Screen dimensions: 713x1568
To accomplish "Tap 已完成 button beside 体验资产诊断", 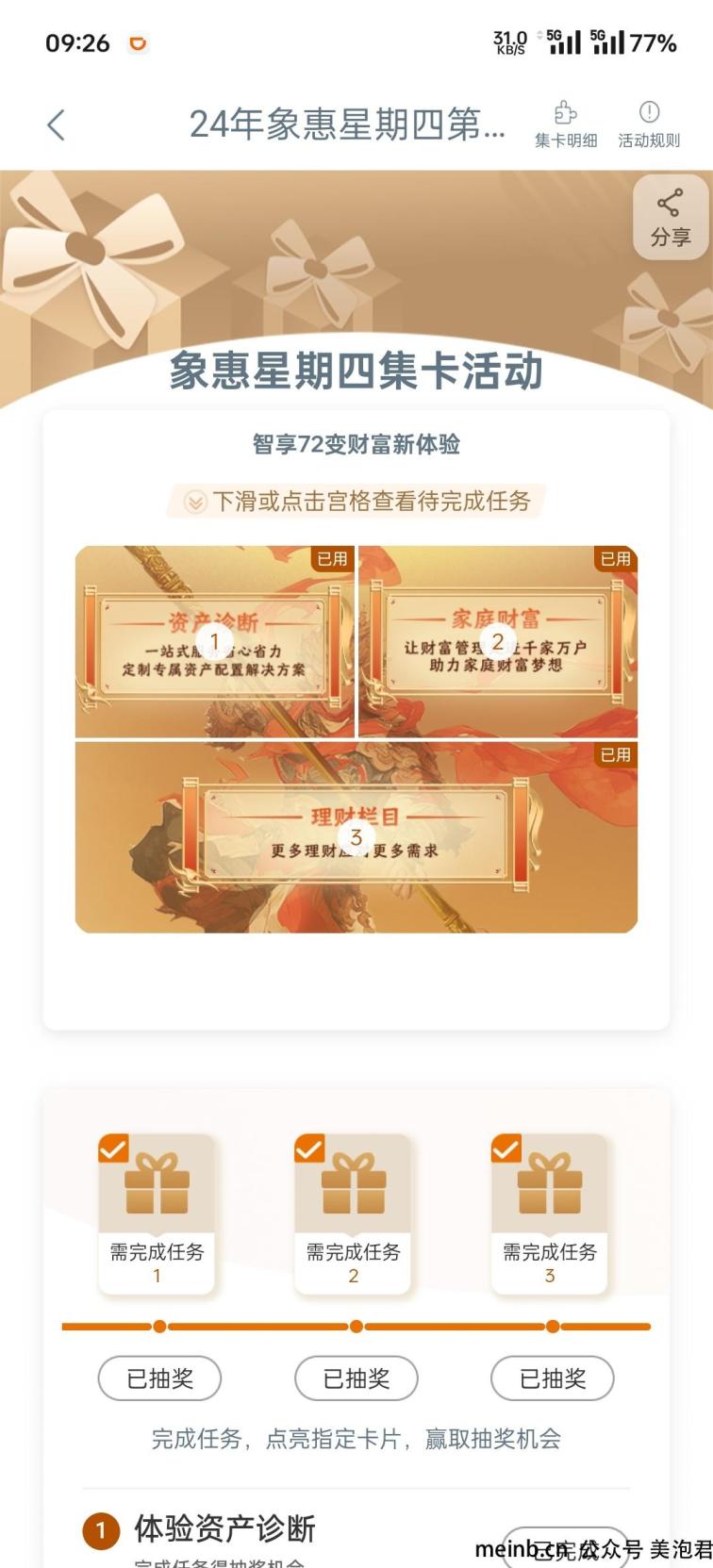I will tap(564, 1547).
